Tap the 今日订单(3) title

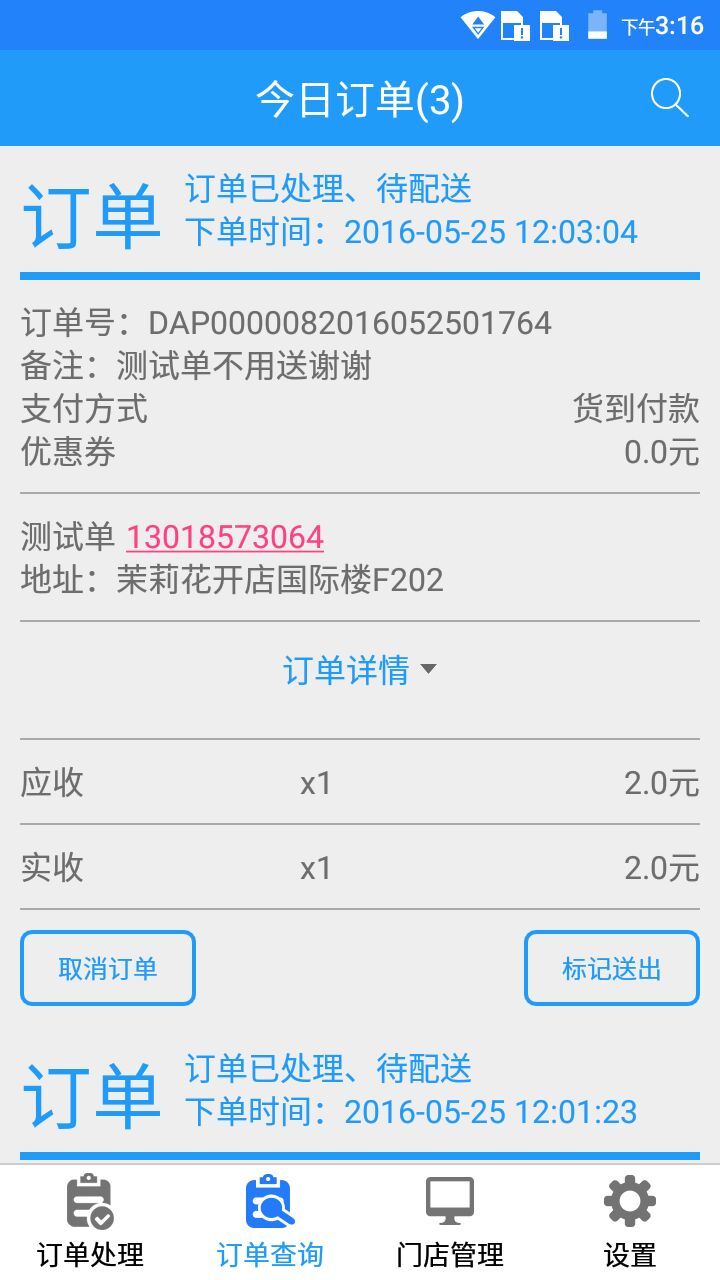tap(359, 97)
